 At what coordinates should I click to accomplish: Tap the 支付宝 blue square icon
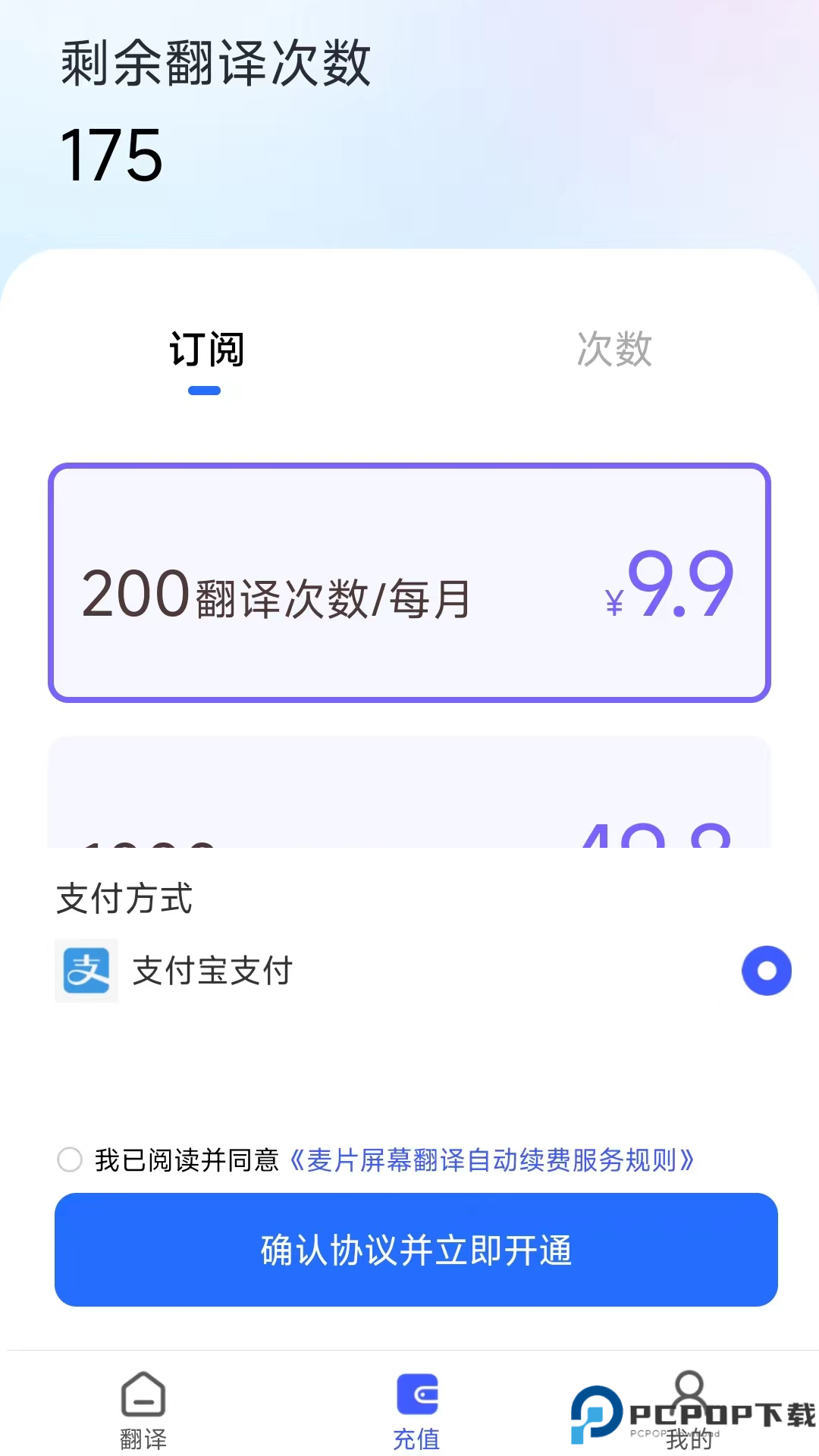[x=86, y=971]
